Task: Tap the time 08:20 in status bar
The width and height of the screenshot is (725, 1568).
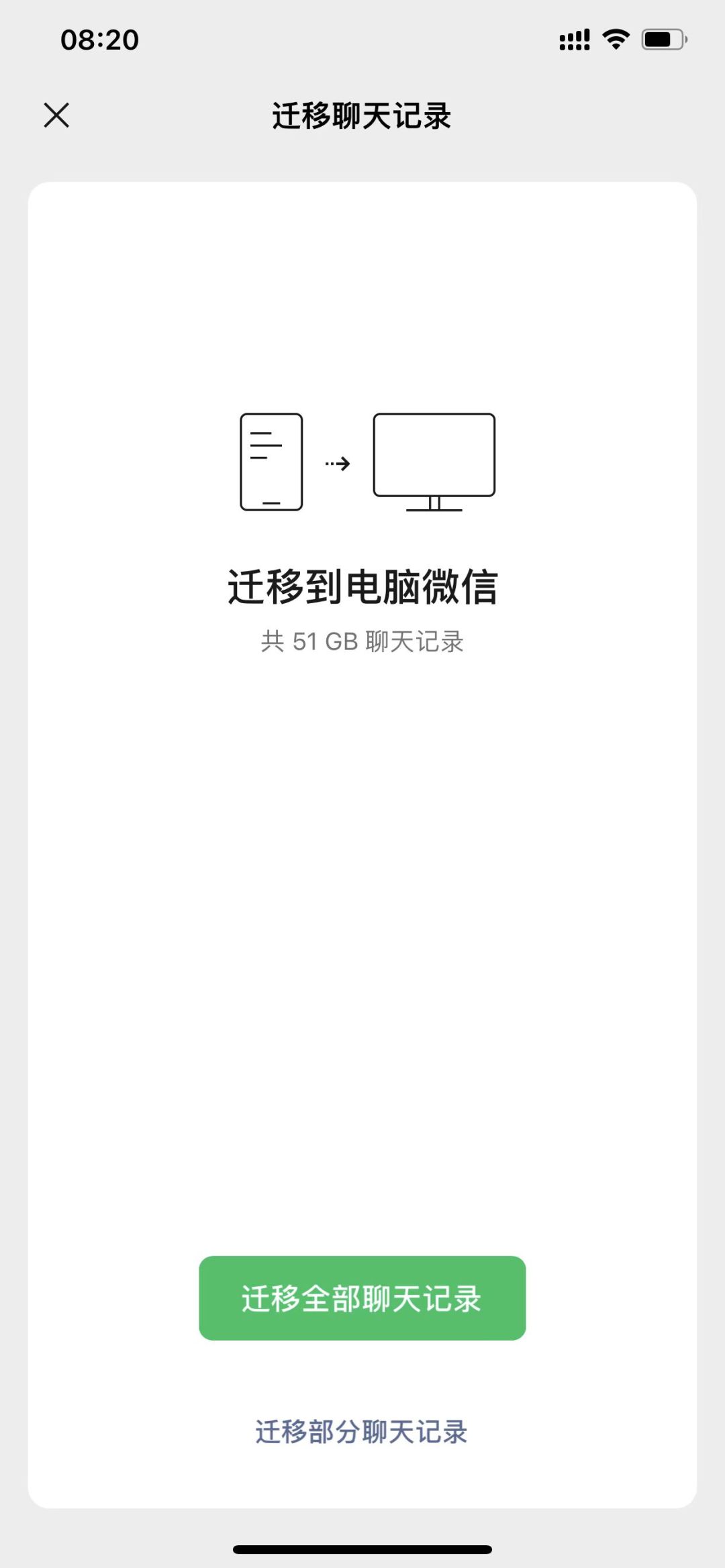Action: [101, 40]
